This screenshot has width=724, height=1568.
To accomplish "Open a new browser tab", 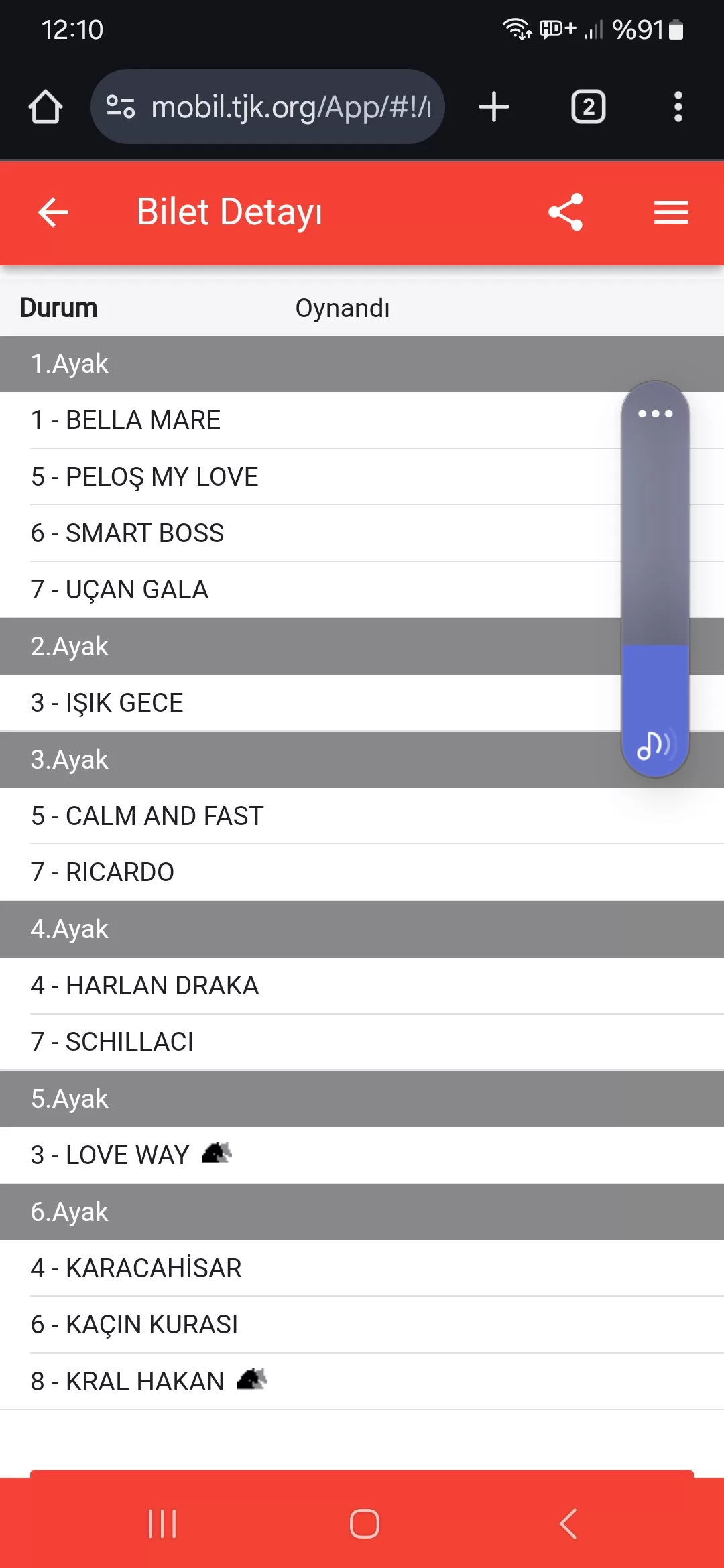I will [494, 107].
